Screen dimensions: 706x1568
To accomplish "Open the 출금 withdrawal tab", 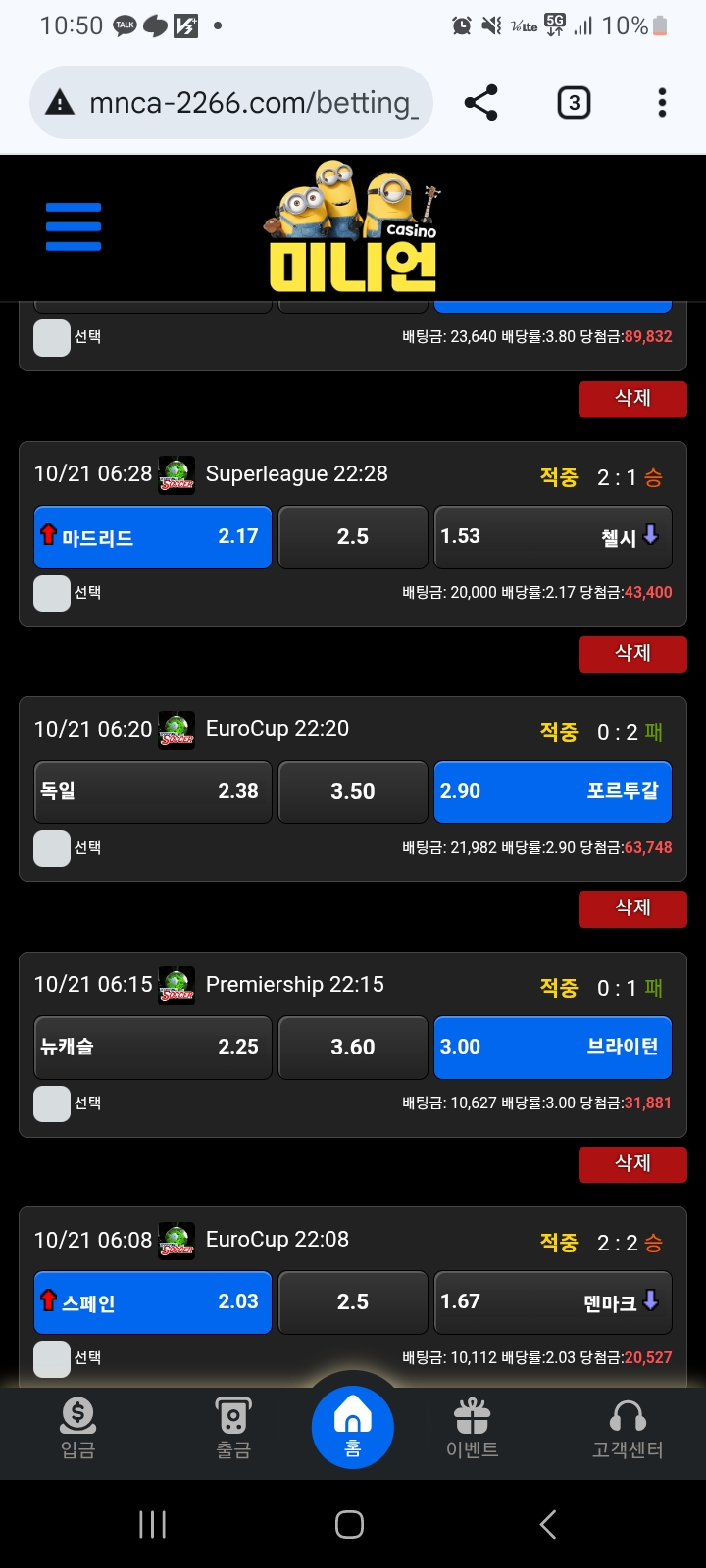I will (233, 1429).
